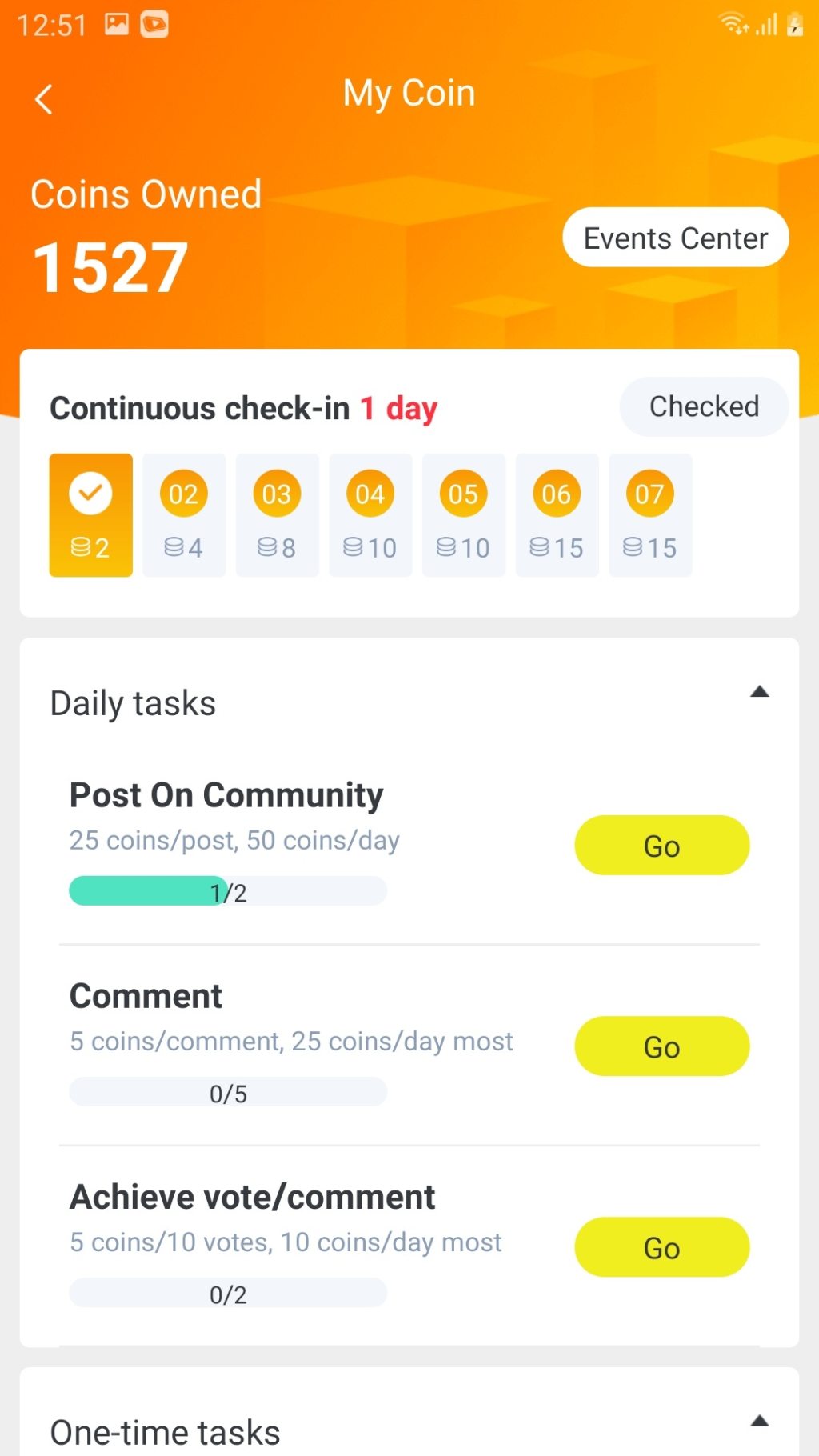Tap Go for Achieve vote/comment task
819x1456 pixels.
pyautogui.click(x=661, y=1247)
